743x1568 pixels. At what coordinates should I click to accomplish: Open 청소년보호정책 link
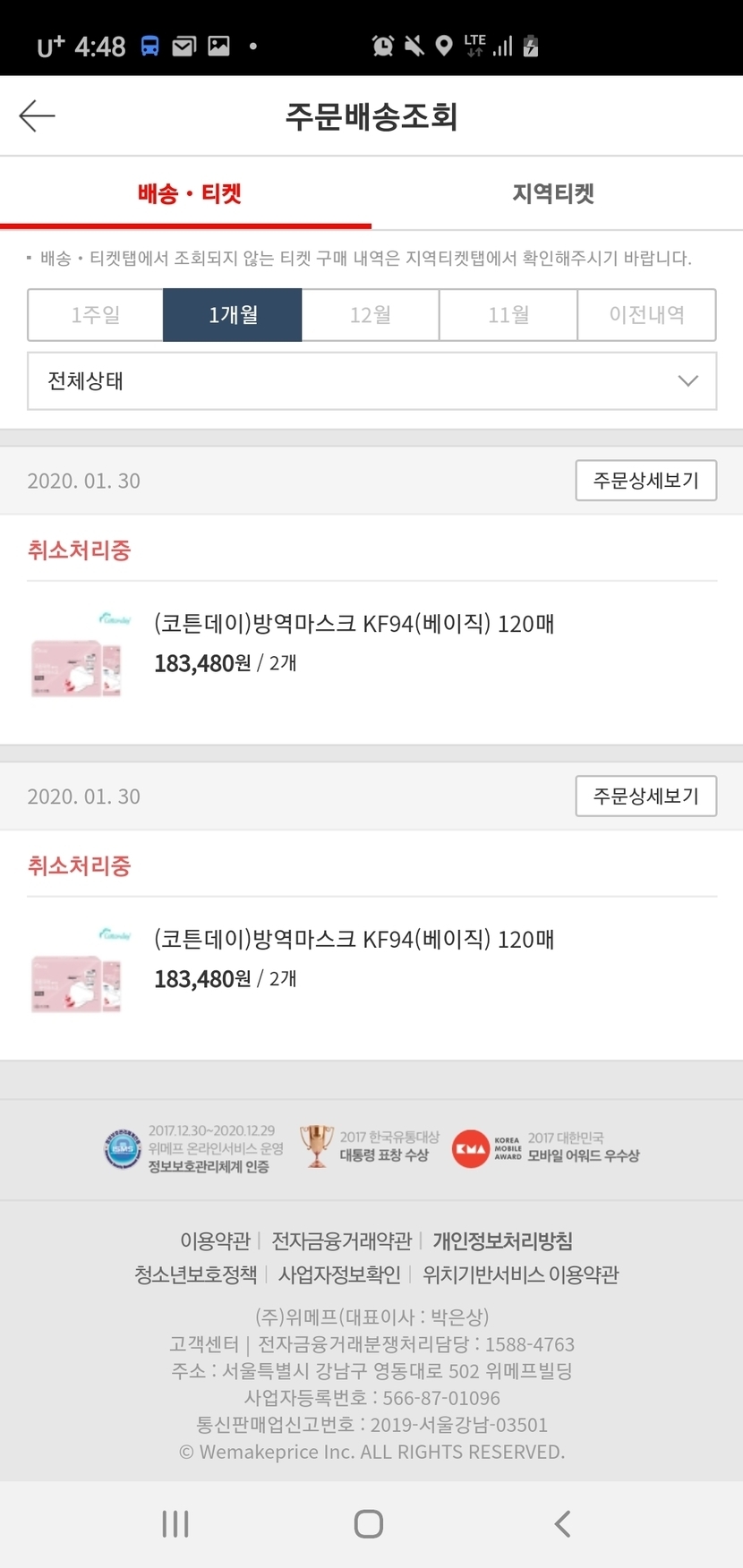tap(195, 1275)
